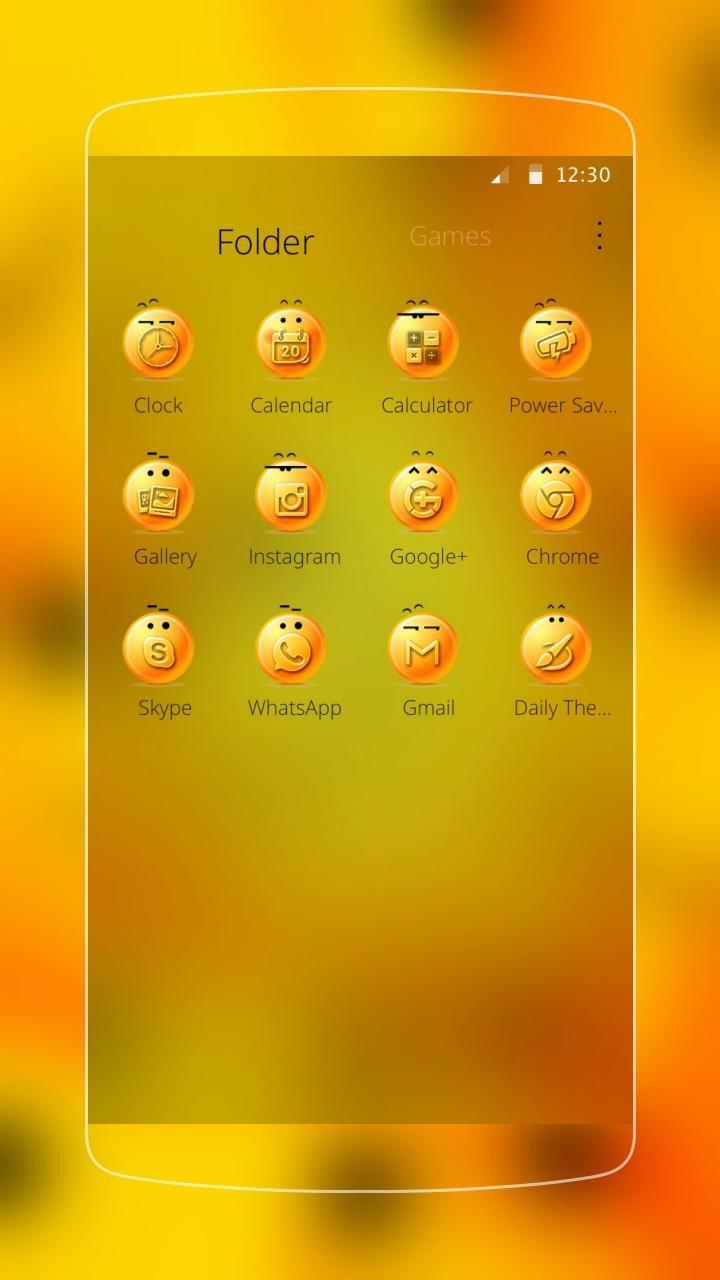The image size is (720, 1280).
Task: Select the Folder tab
Action: 266,242
